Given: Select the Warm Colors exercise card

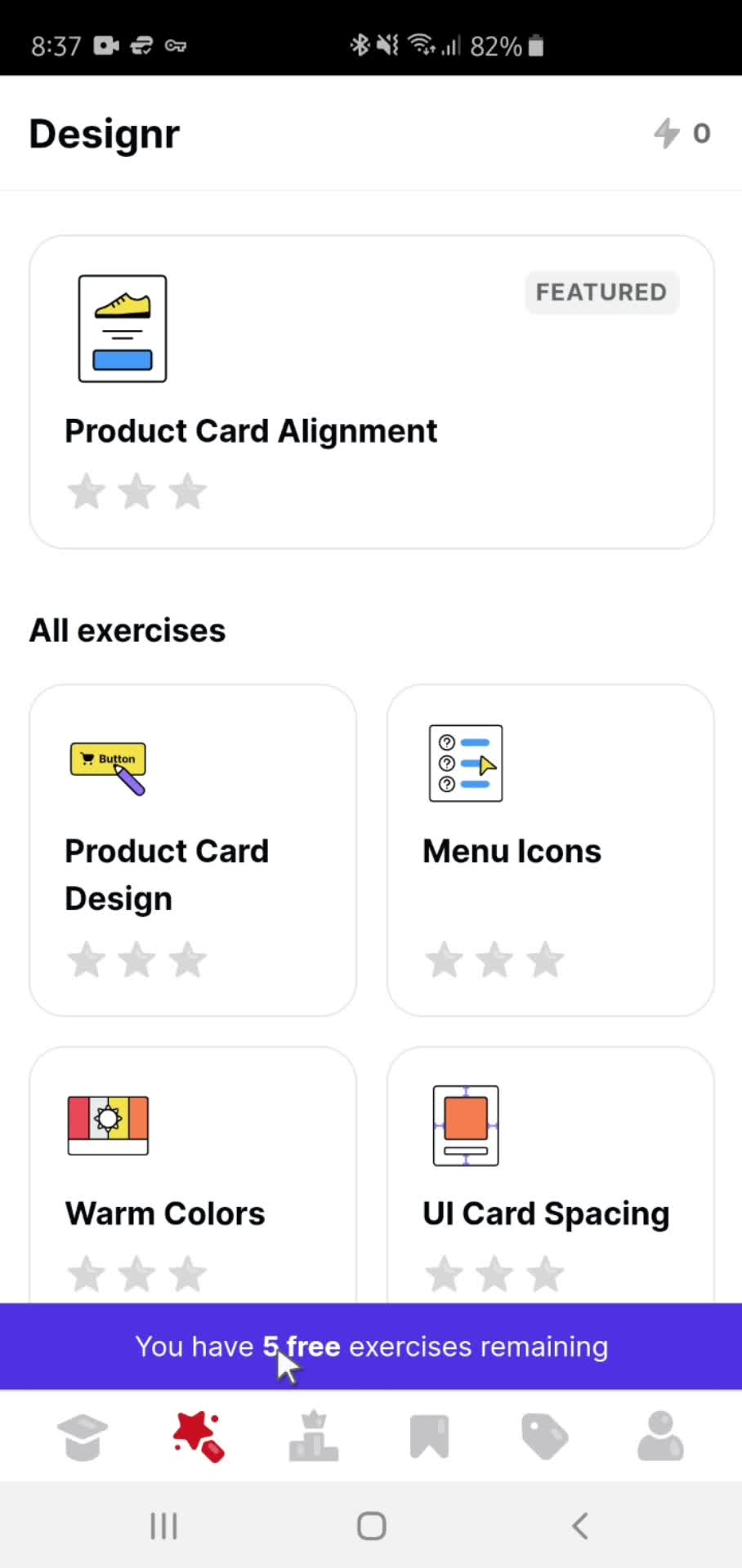Looking at the screenshot, I should [x=193, y=1176].
